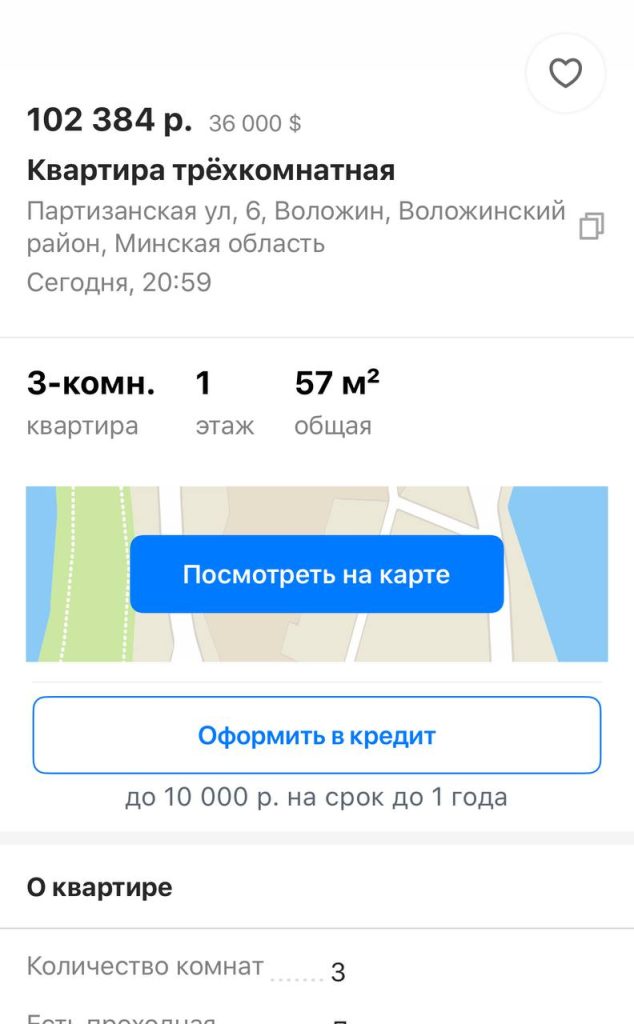Viewport: 634px width, 1024px height.
Task: Add this apartment to favorites
Action: coord(565,73)
